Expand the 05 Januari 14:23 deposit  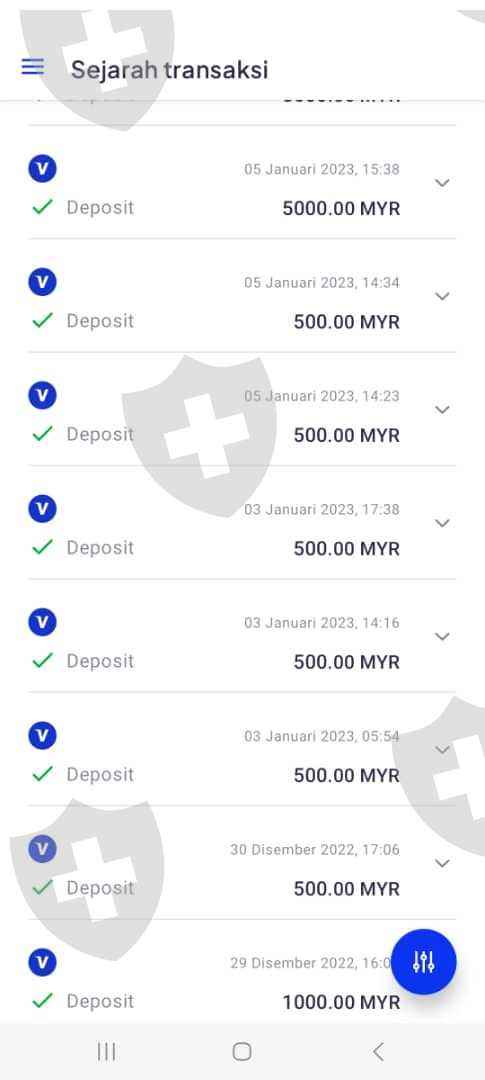[x=442, y=409]
